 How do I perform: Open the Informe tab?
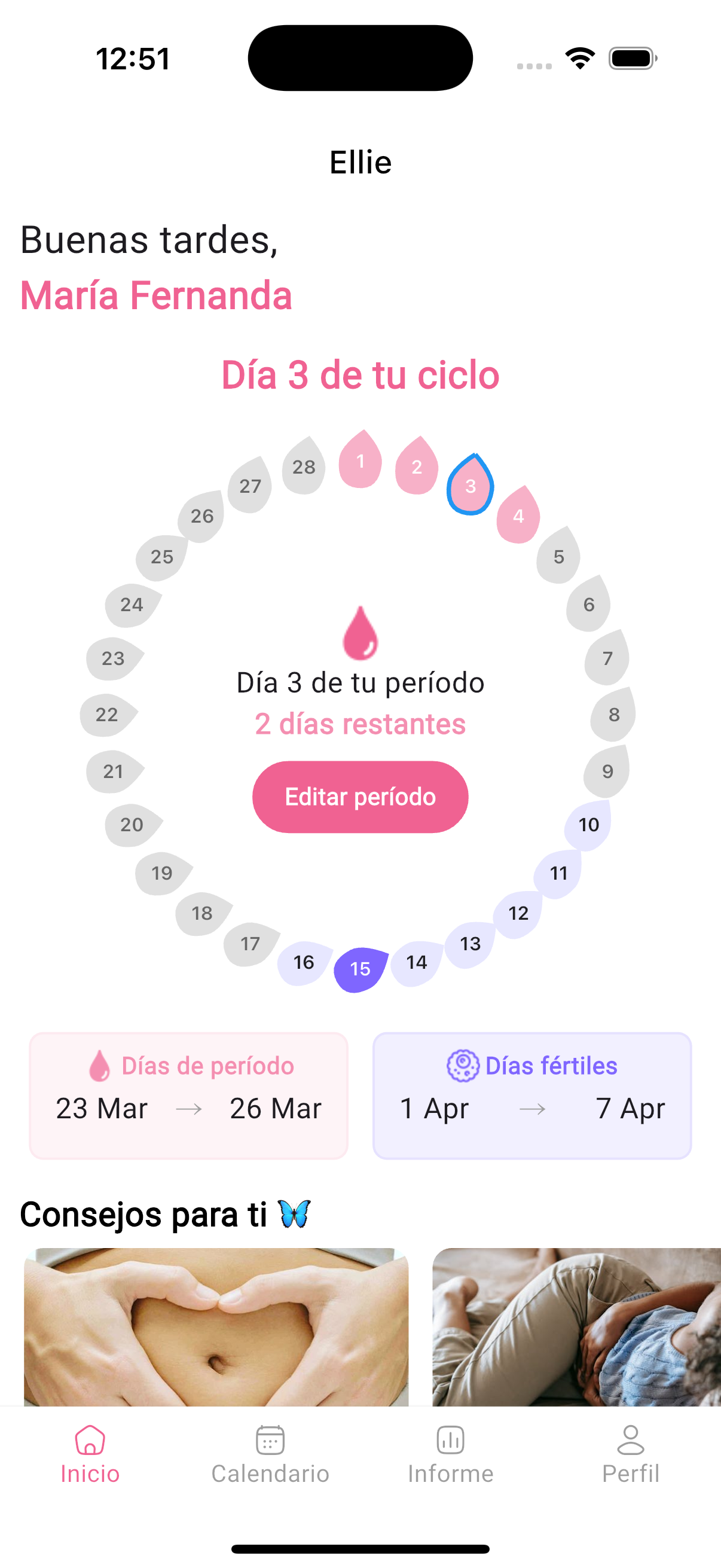coord(450,1455)
